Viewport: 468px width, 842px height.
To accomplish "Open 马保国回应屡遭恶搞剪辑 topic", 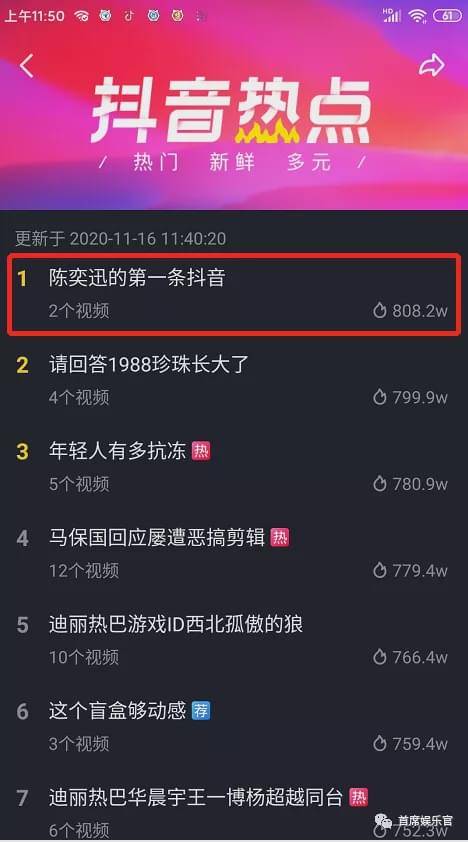I will coord(234,554).
